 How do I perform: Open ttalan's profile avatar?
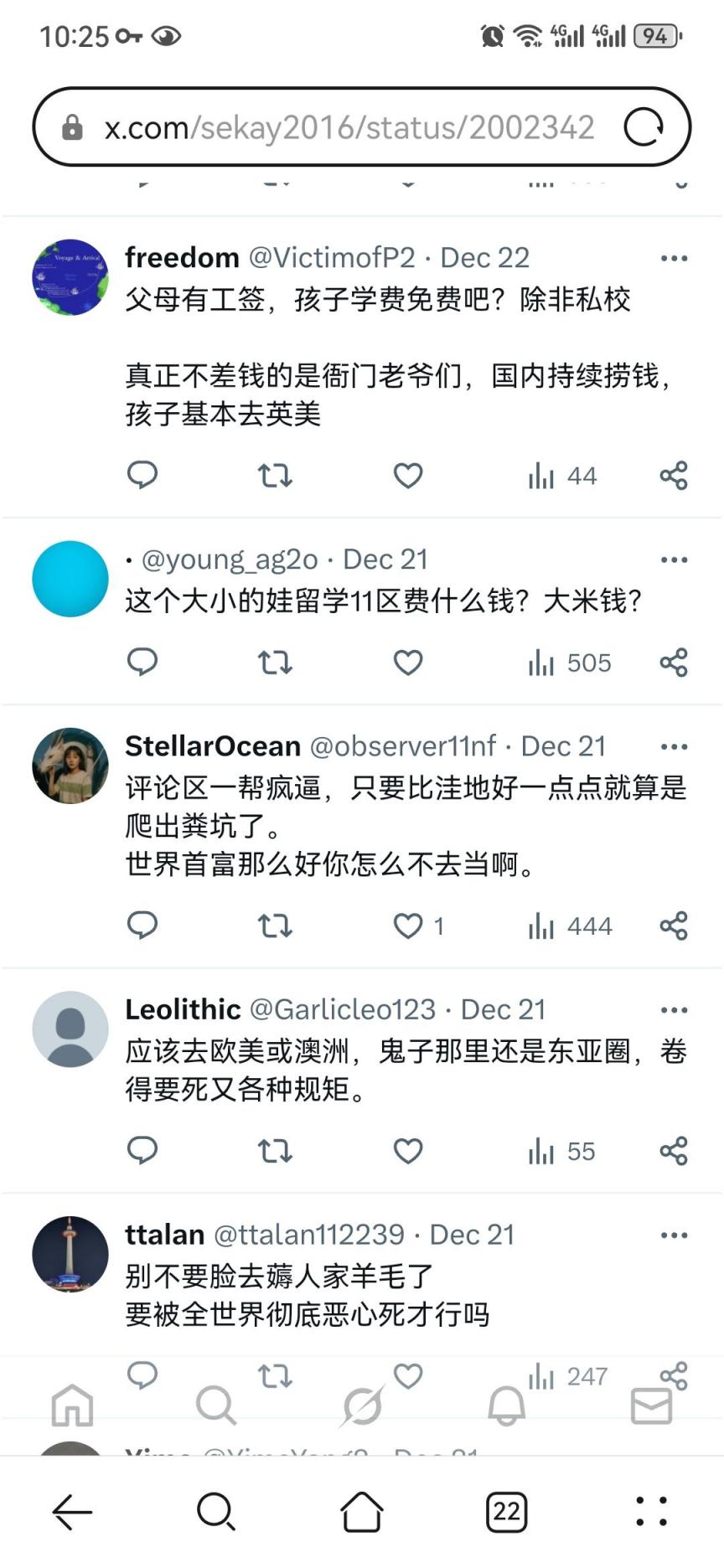coord(70,1254)
